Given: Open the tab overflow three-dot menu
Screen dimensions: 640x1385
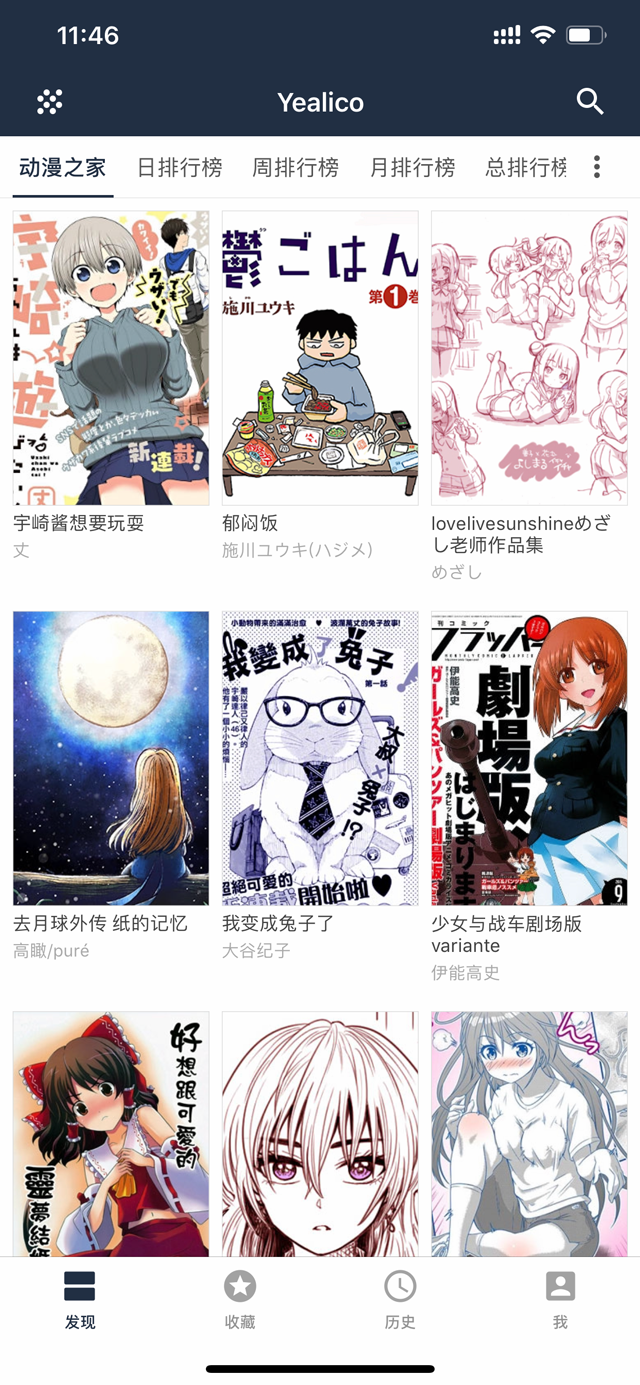Looking at the screenshot, I should 597,167.
